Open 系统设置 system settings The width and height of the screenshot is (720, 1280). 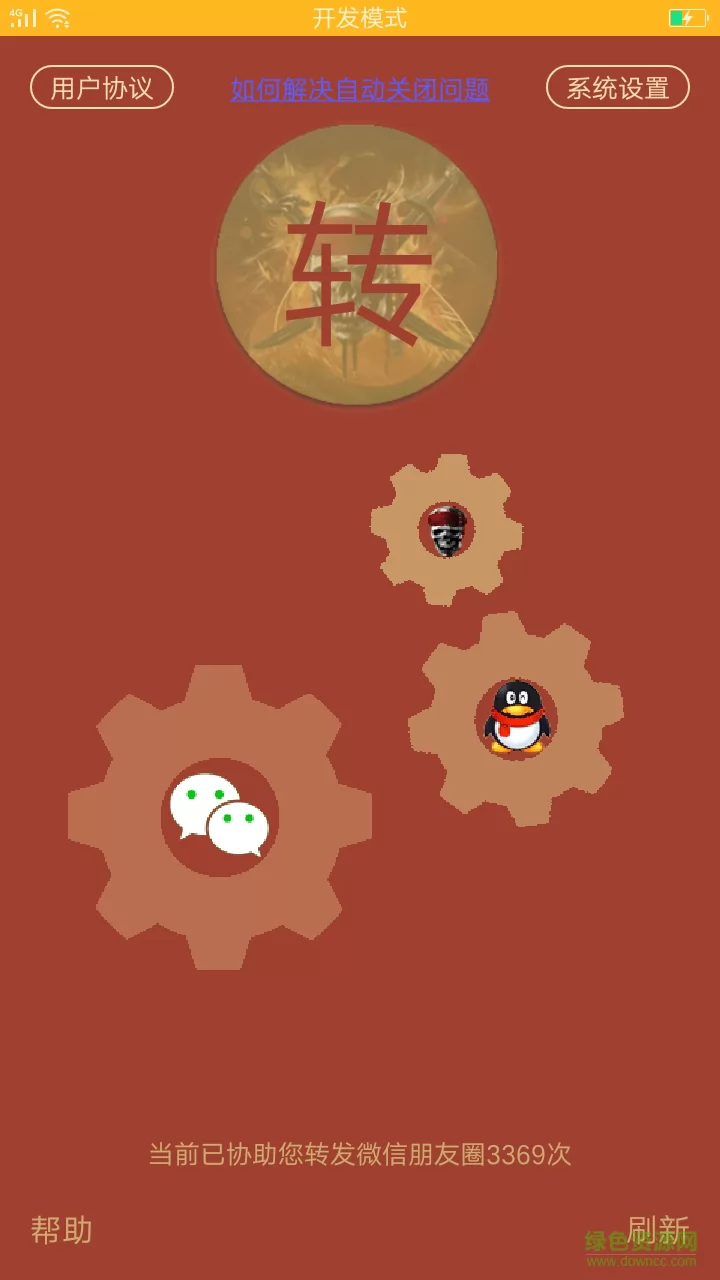tap(618, 88)
